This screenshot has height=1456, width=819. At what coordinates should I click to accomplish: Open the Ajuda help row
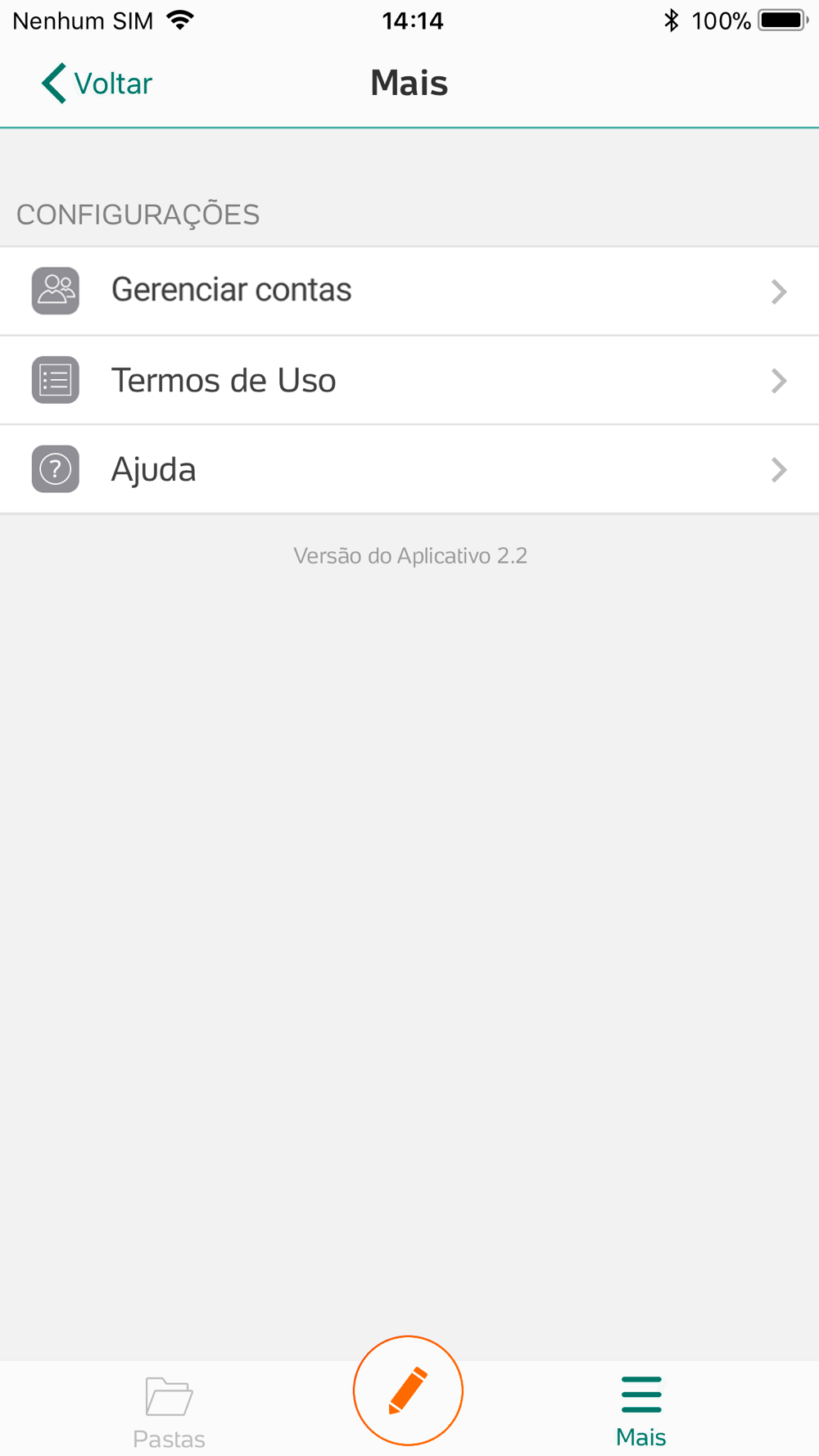click(x=409, y=469)
